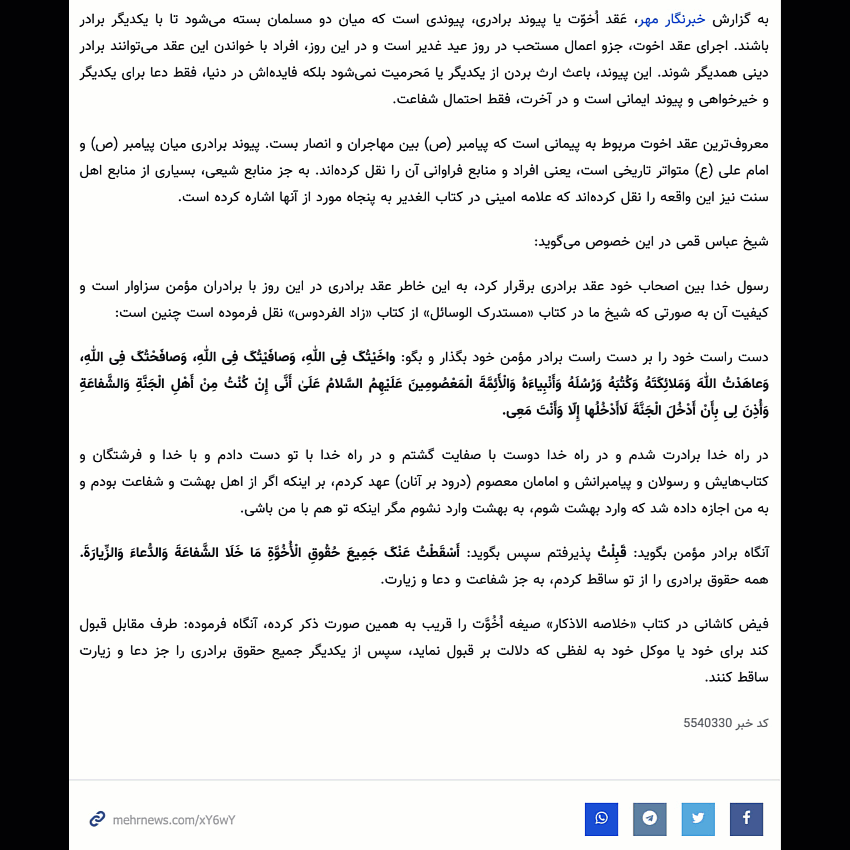The height and width of the screenshot is (850, 850).
Task: Share the article on Facebook
Action: pos(746,819)
